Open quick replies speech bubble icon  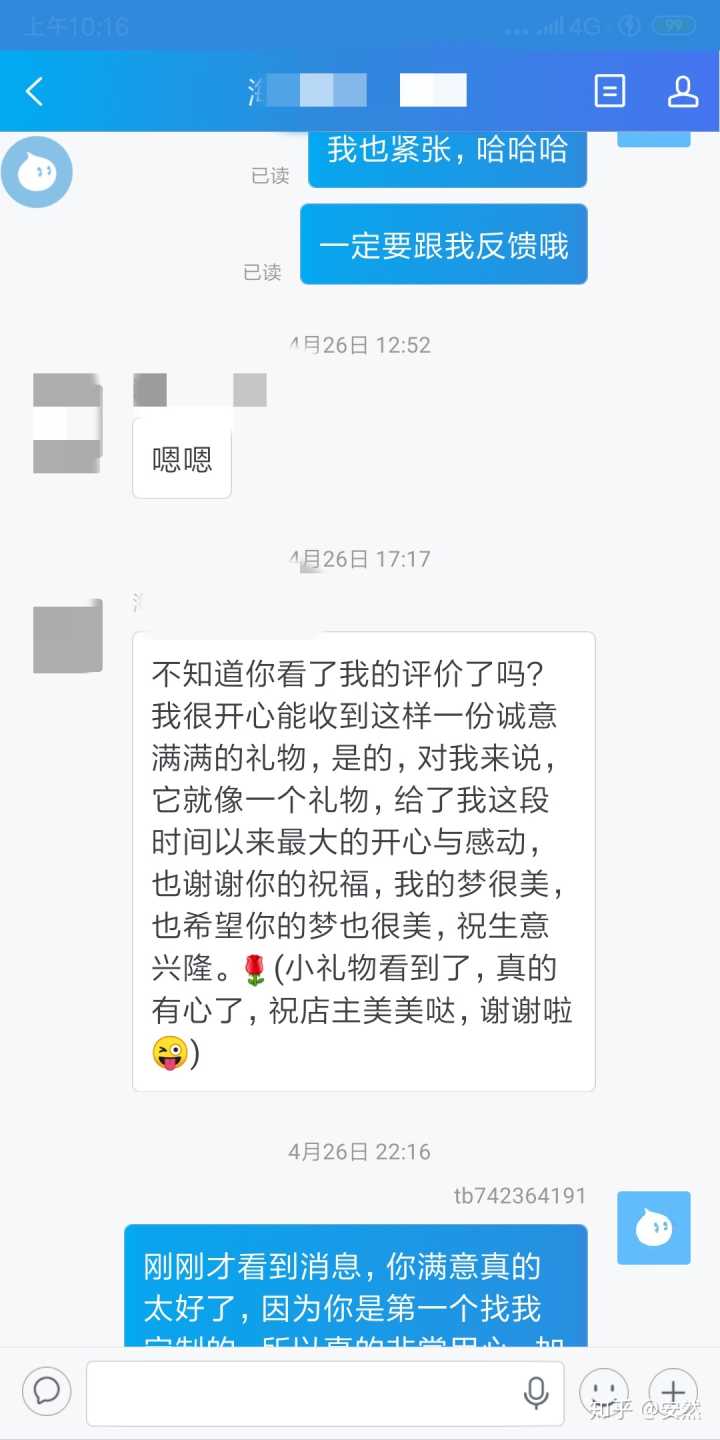click(47, 1391)
